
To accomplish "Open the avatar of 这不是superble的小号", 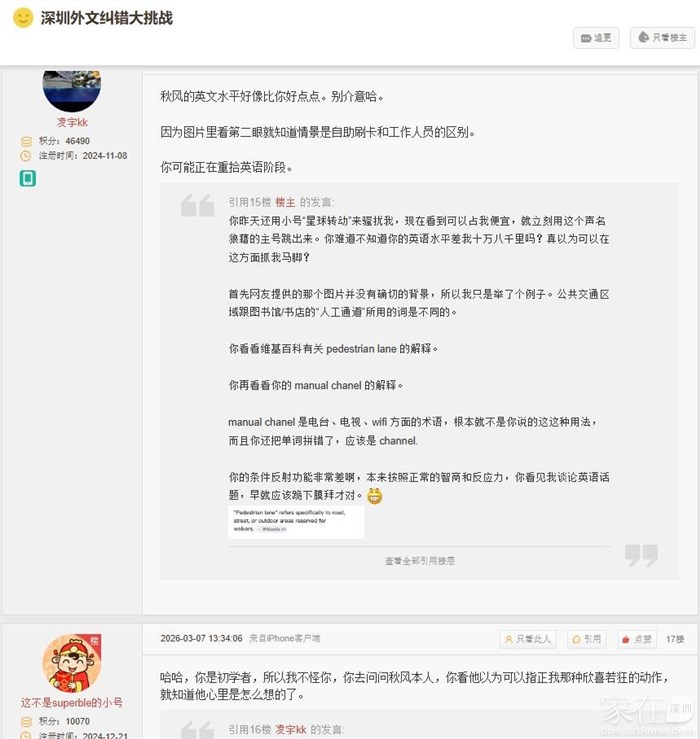I will tap(72, 663).
